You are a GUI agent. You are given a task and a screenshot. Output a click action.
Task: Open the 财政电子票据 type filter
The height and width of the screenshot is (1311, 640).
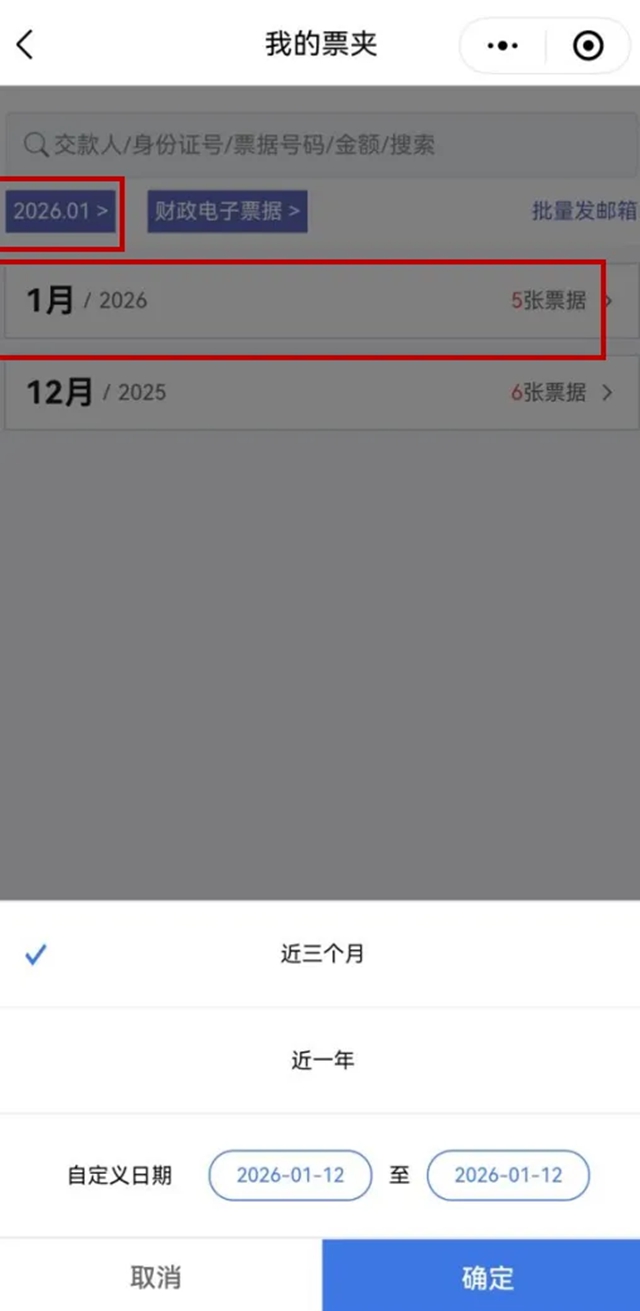point(227,212)
